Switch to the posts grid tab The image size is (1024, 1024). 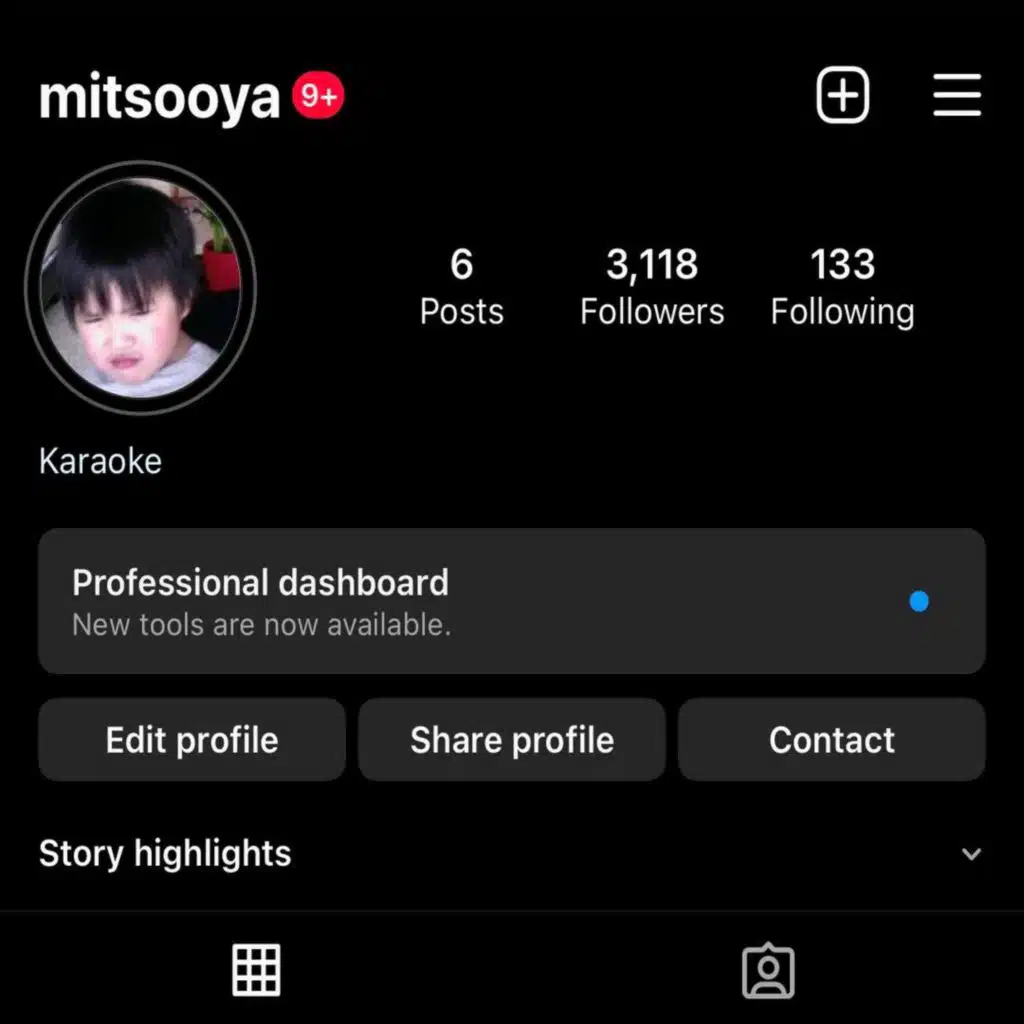[x=257, y=970]
